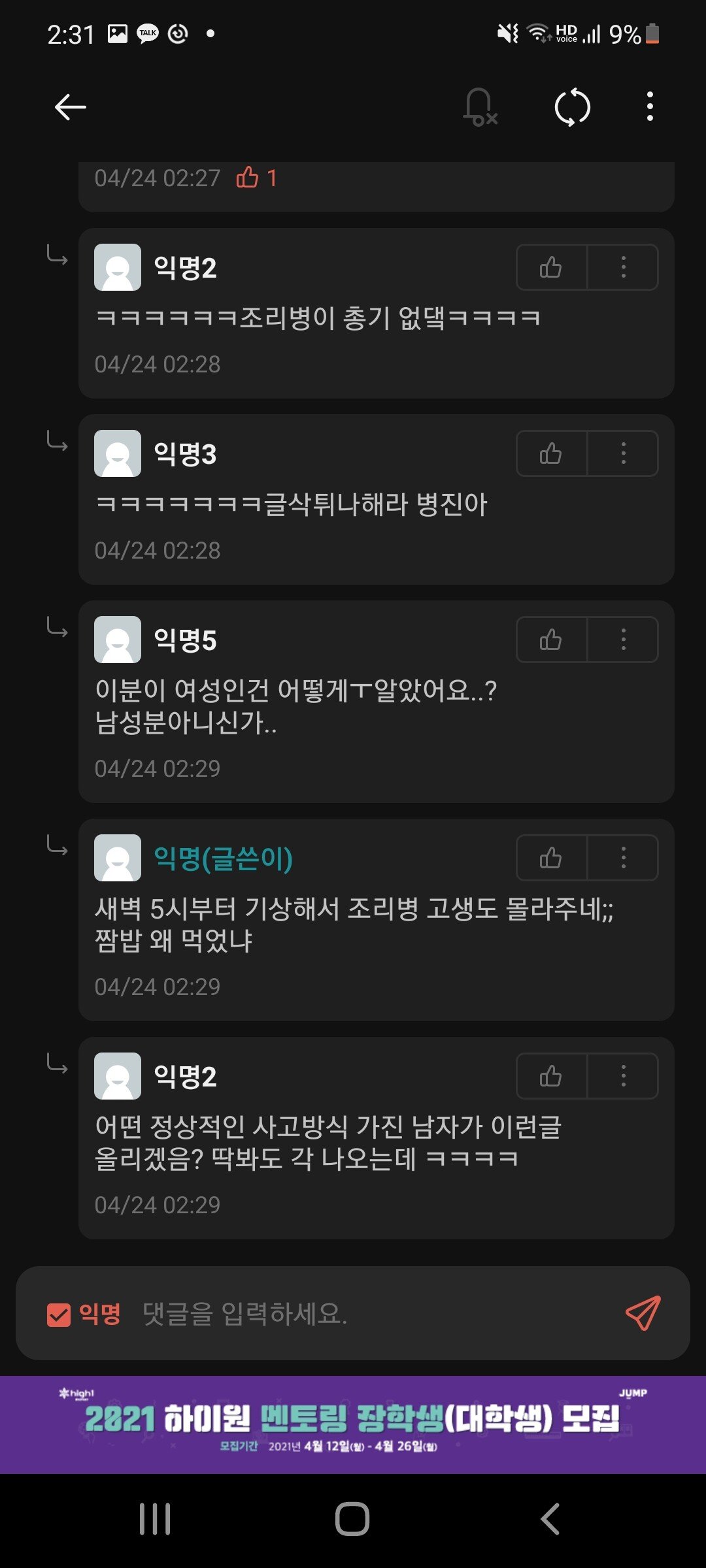Open options for 익명3's comment
The height and width of the screenshot is (1568, 706).
pos(623,453)
